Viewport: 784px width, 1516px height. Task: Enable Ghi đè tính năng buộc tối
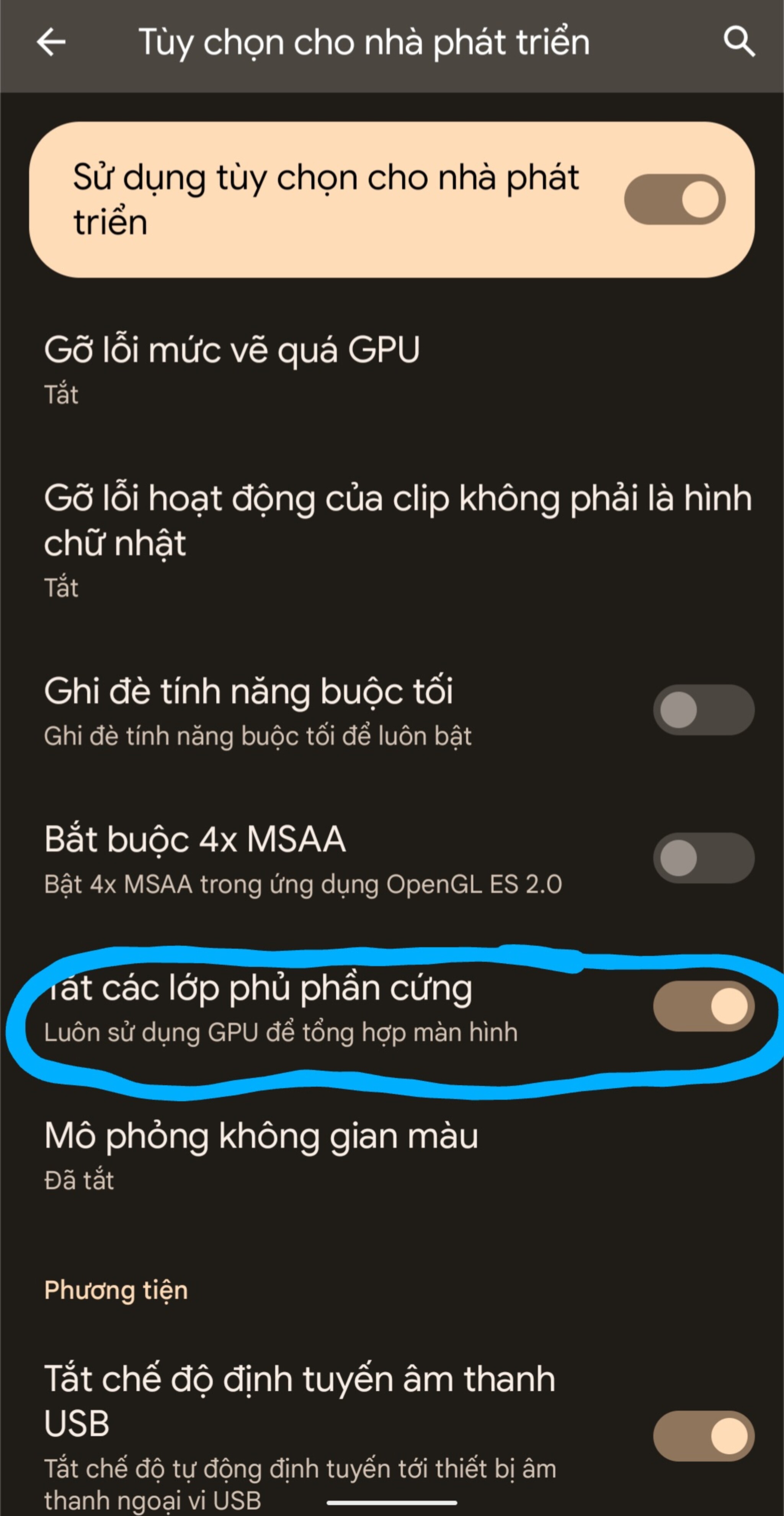tap(704, 710)
